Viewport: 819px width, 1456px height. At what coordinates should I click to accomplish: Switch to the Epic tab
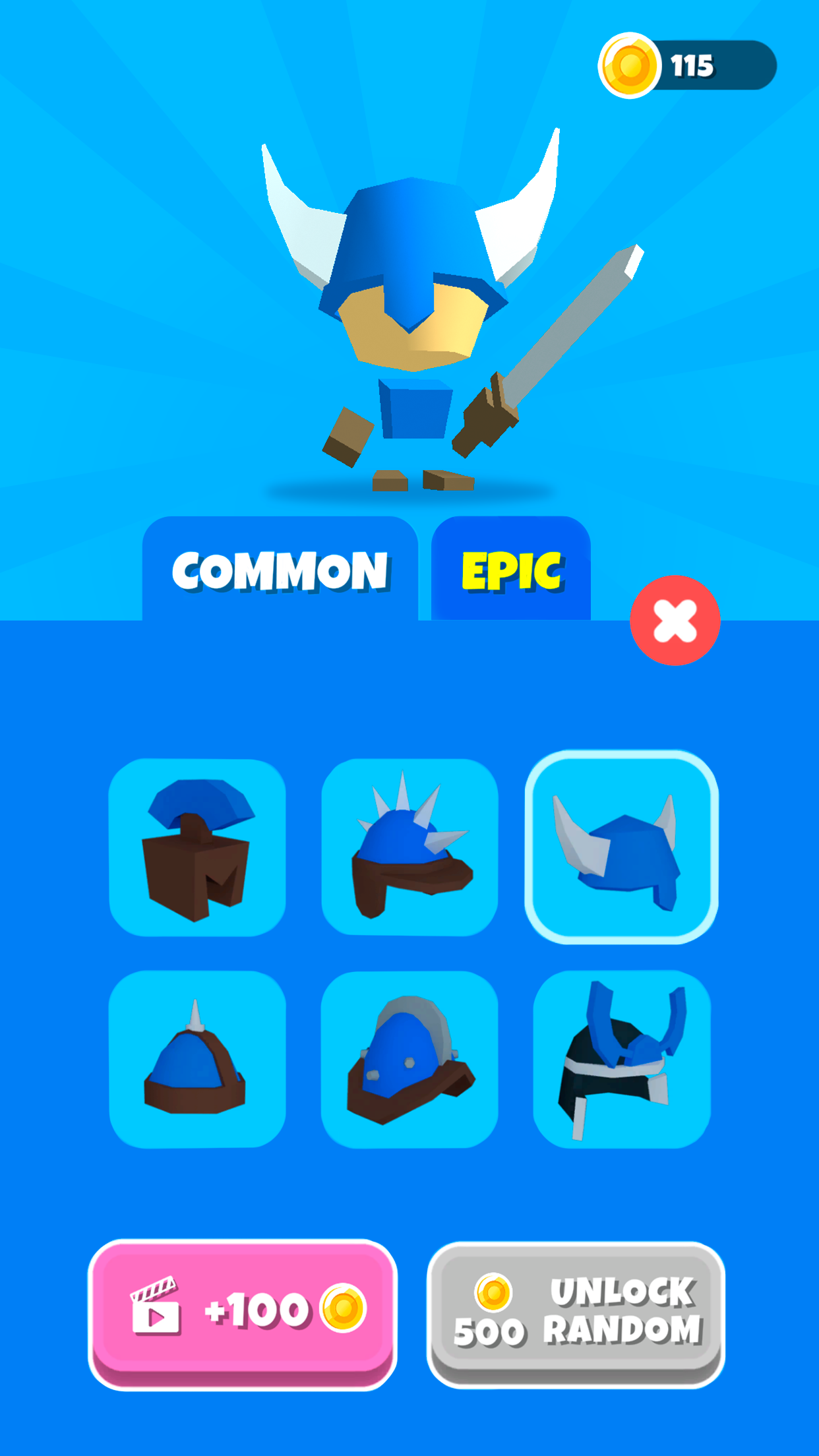511,570
